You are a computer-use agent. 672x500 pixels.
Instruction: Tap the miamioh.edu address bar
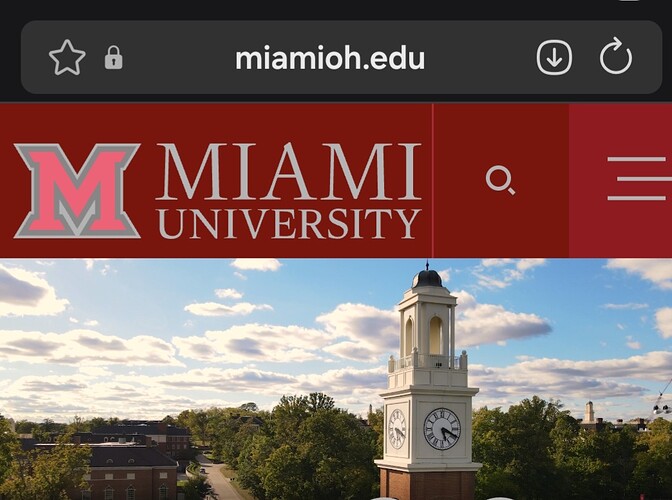329,58
